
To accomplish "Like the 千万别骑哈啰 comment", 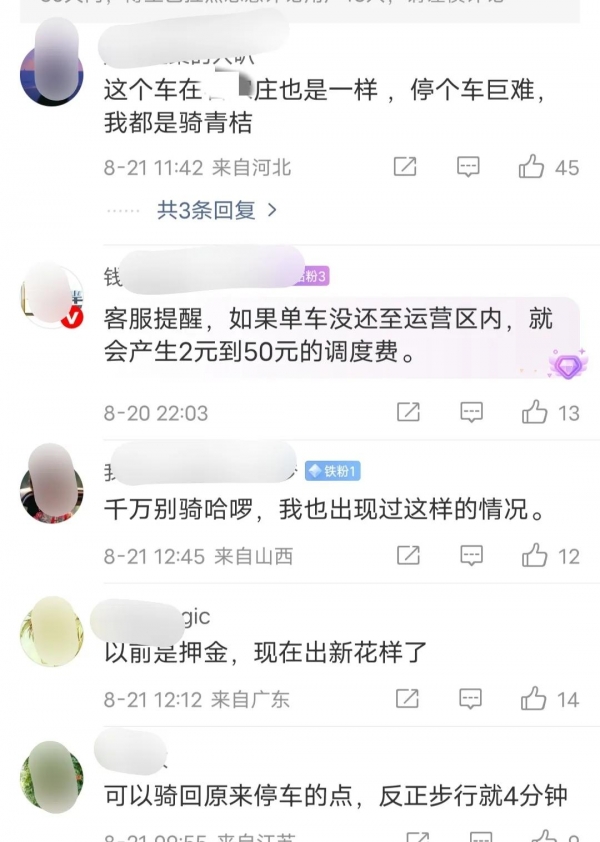I will (x=535, y=555).
